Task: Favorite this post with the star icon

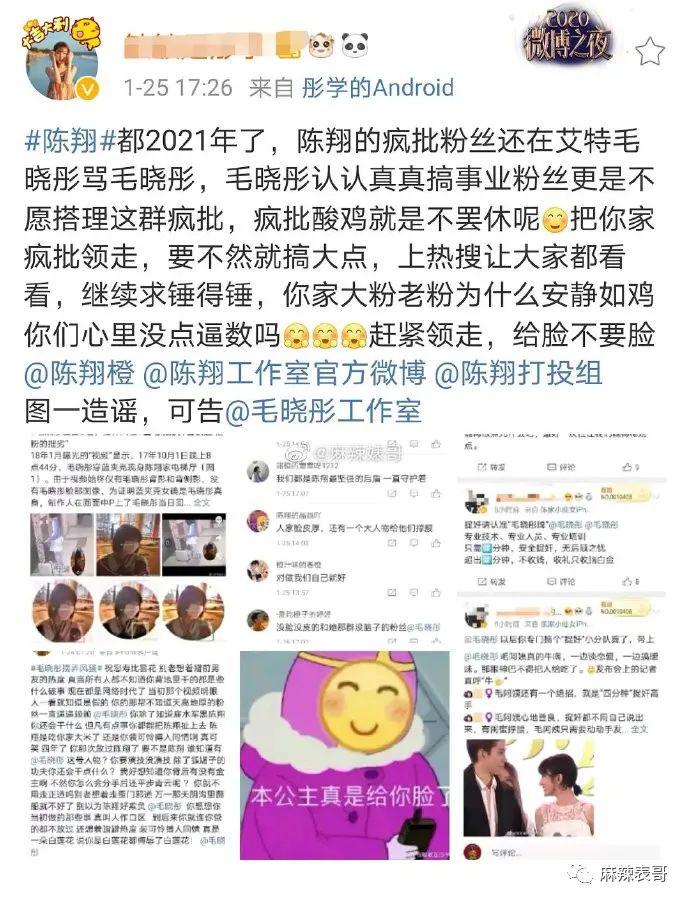Action: (x=650, y=51)
